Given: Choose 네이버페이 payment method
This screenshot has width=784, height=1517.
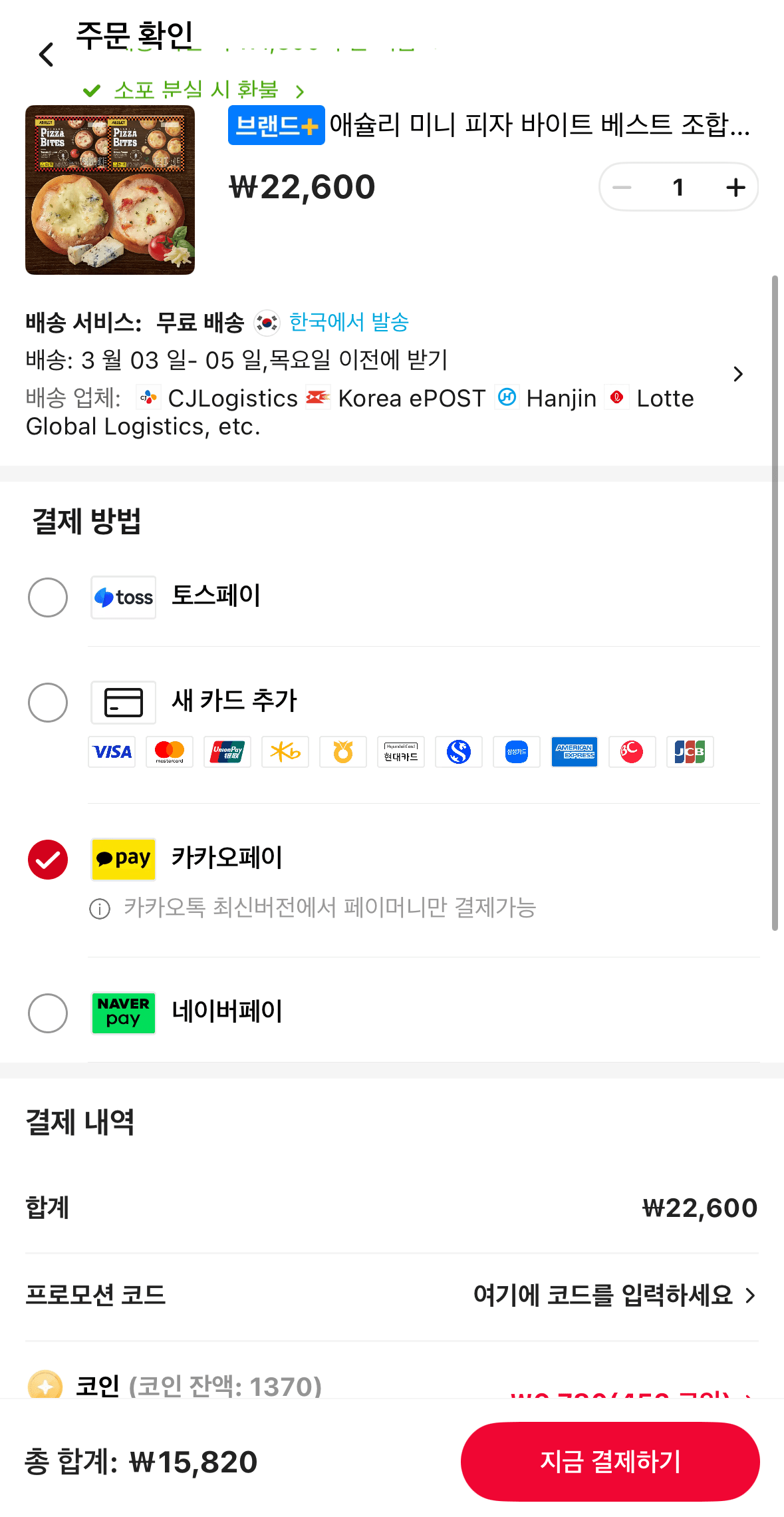Looking at the screenshot, I should tap(47, 1013).
